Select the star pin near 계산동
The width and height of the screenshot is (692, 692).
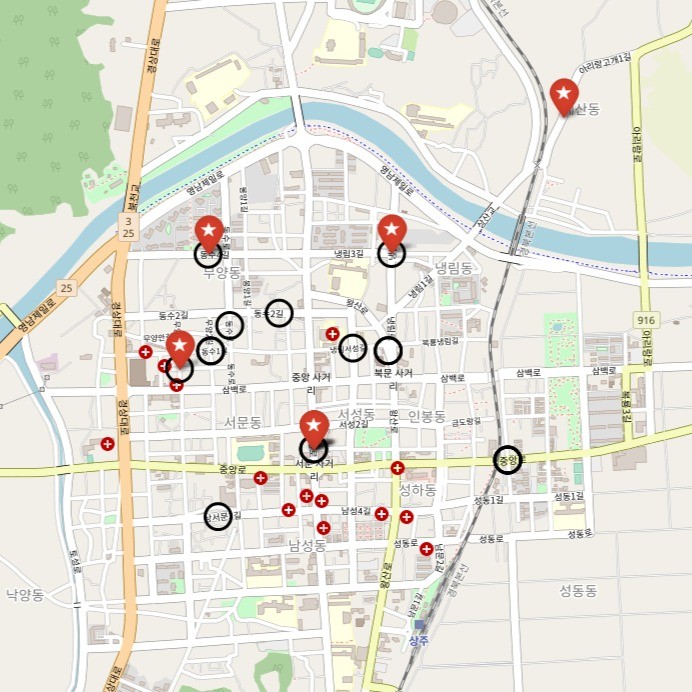(564, 96)
